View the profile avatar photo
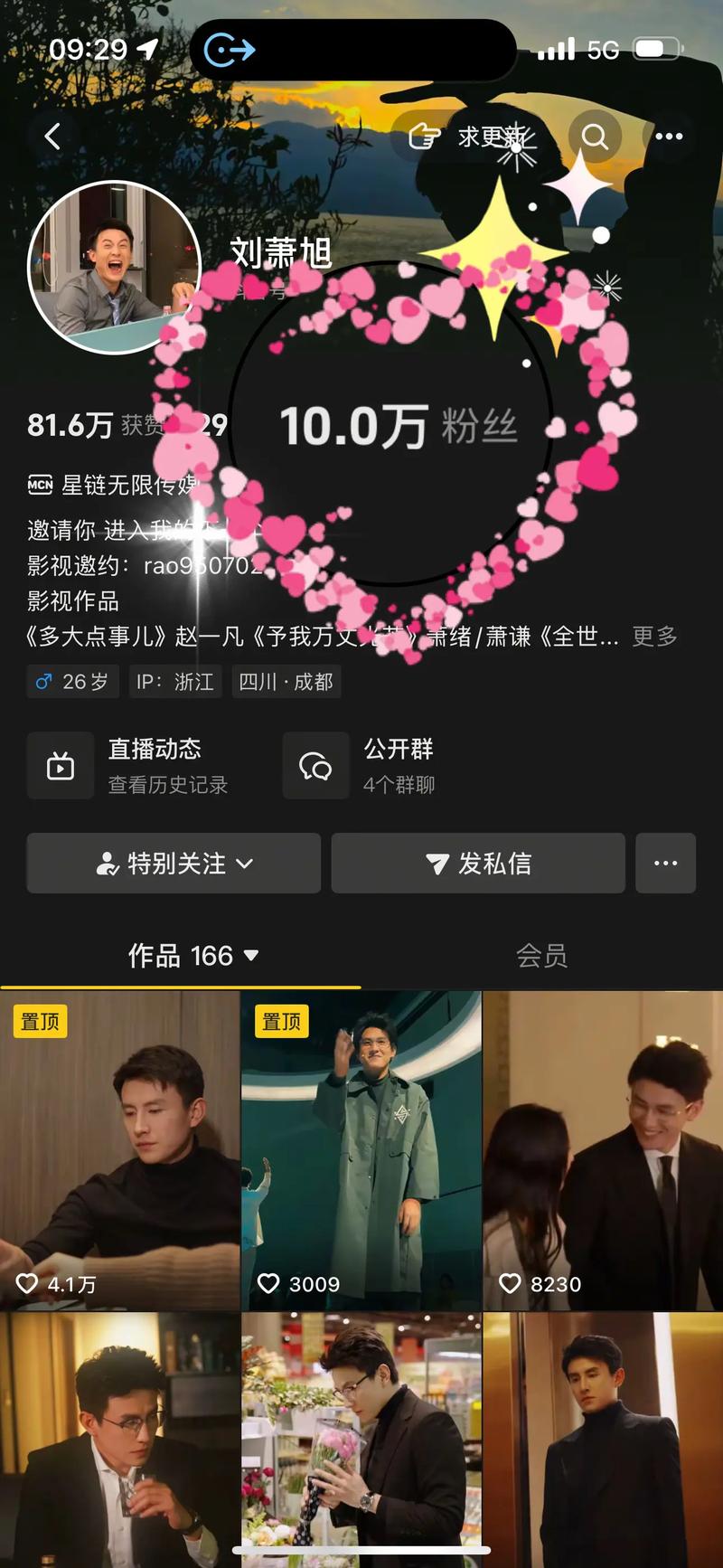 click(113, 267)
